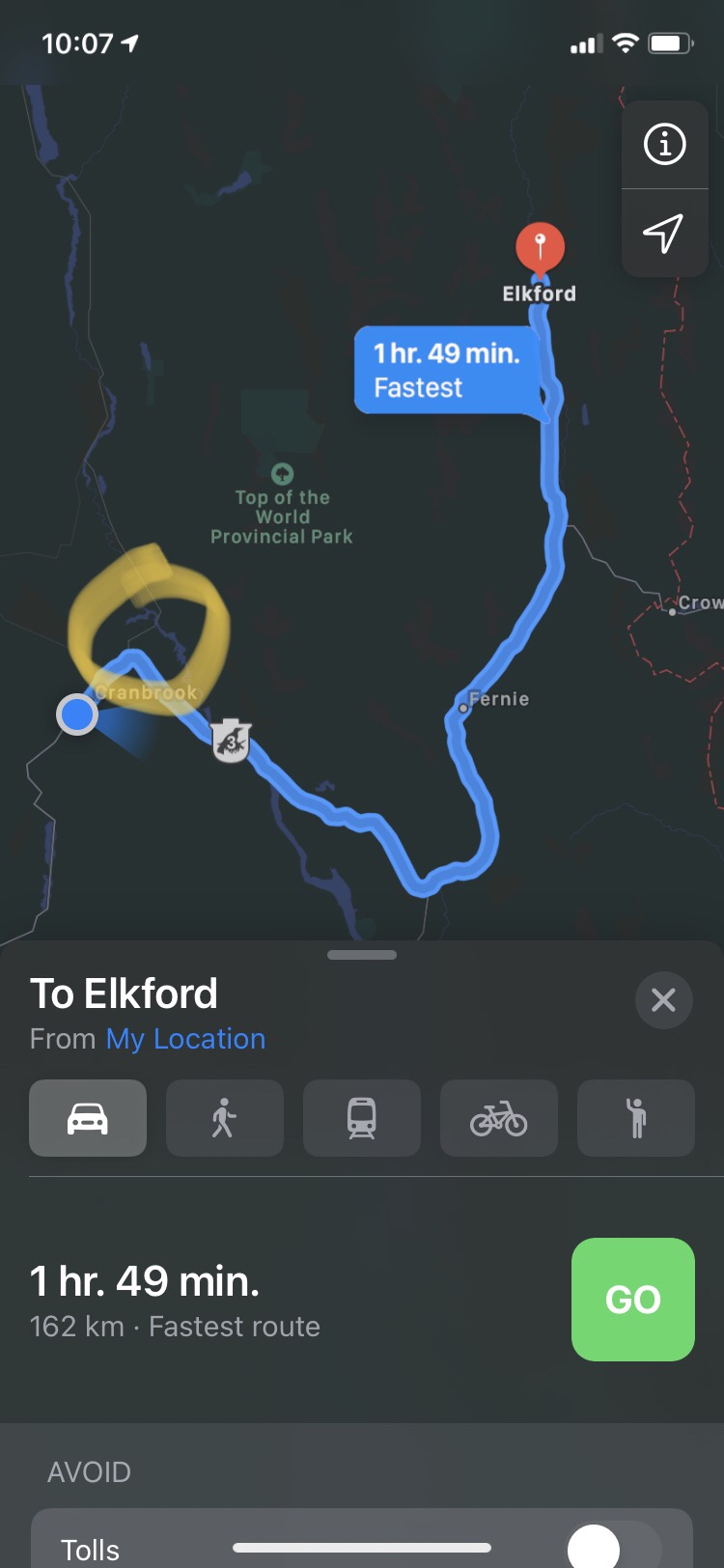724x1568 pixels.
Task: Switch to ride-hailing directions
Action: point(636,1118)
